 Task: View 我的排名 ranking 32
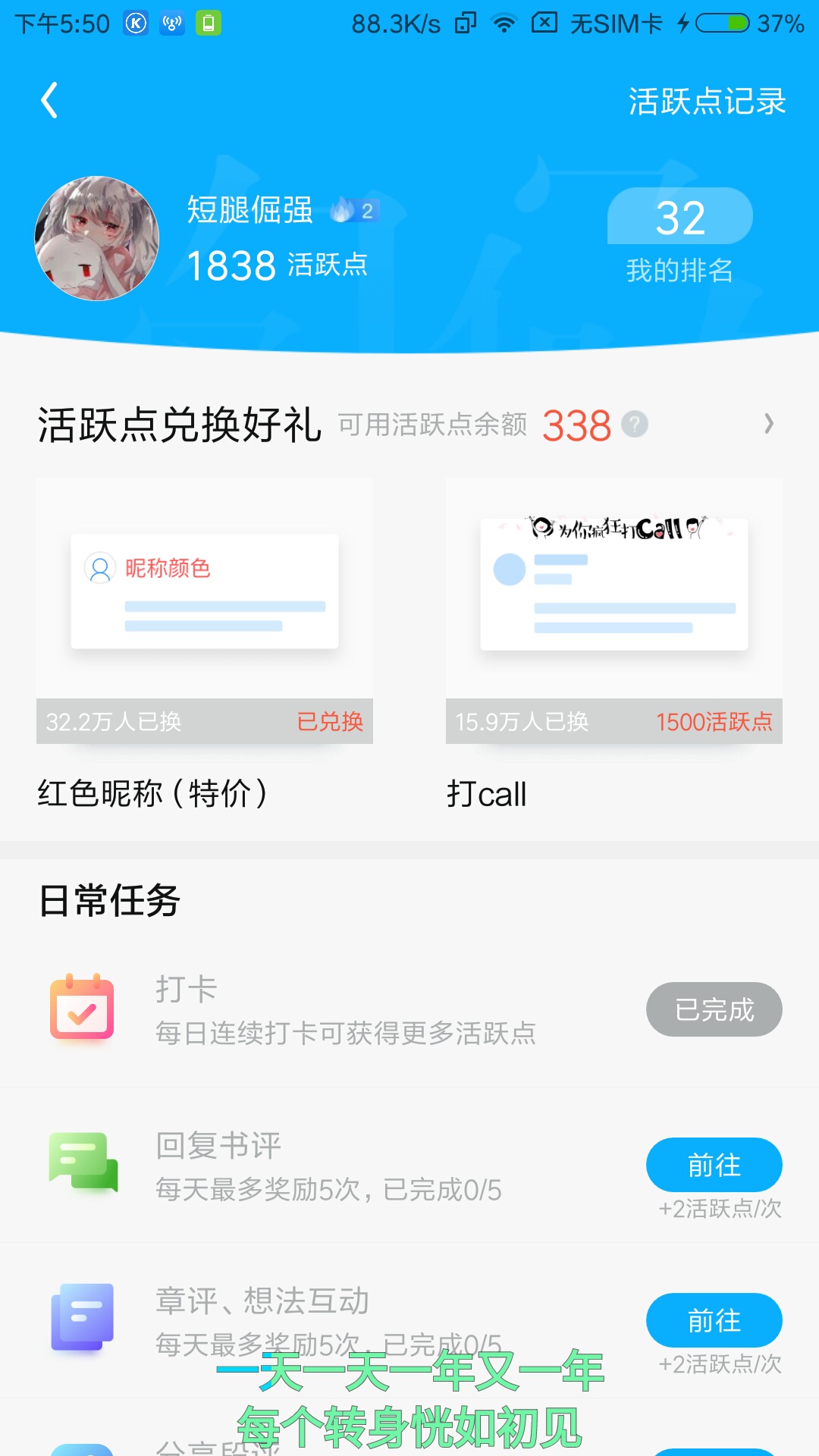pos(680,236)
